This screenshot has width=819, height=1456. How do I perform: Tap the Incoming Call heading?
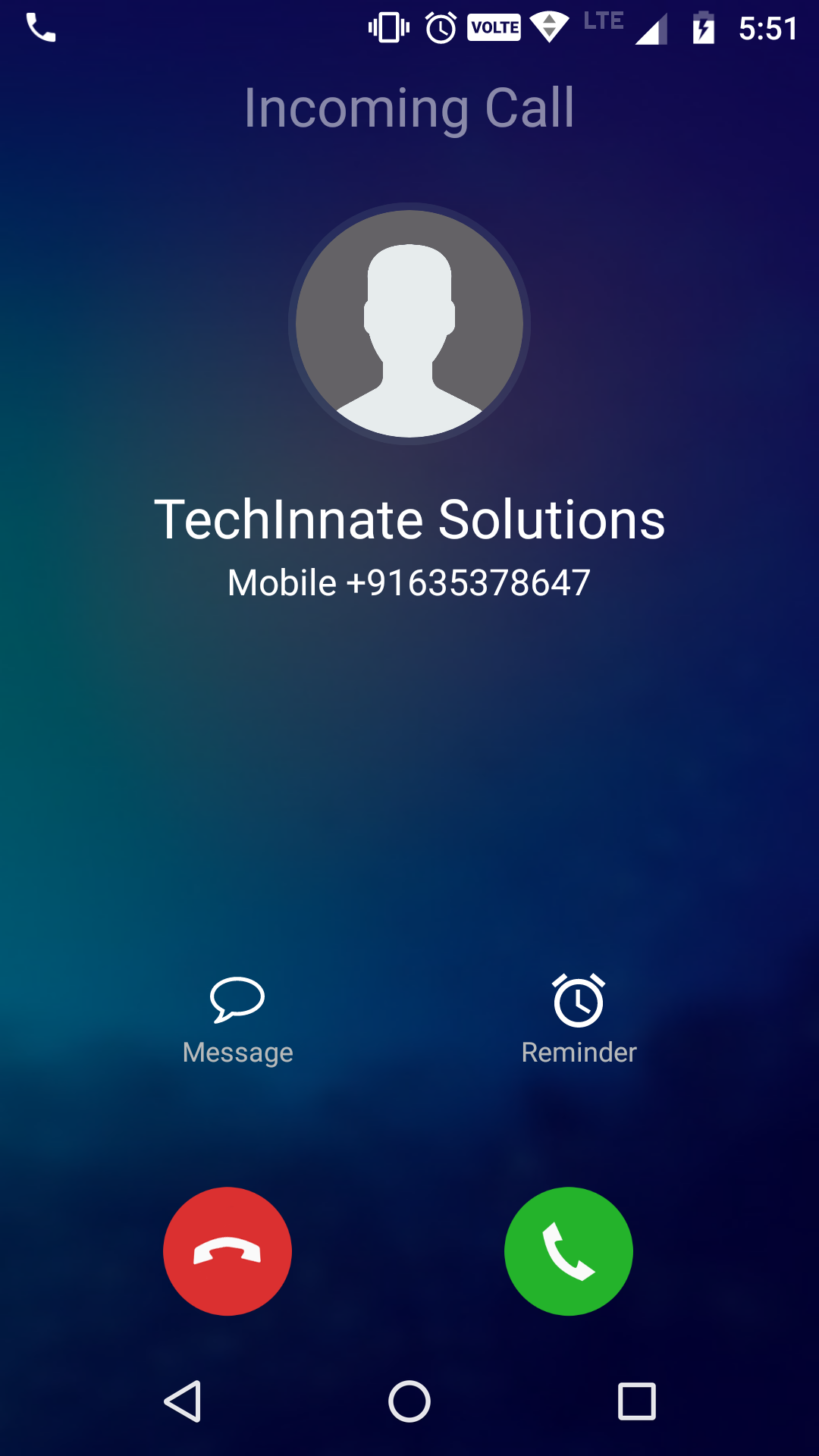pyautogui.click(x=409, y=108)
